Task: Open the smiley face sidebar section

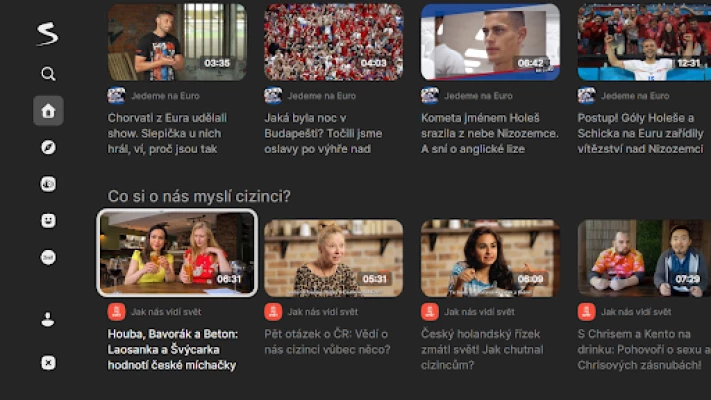Action: 48,220
